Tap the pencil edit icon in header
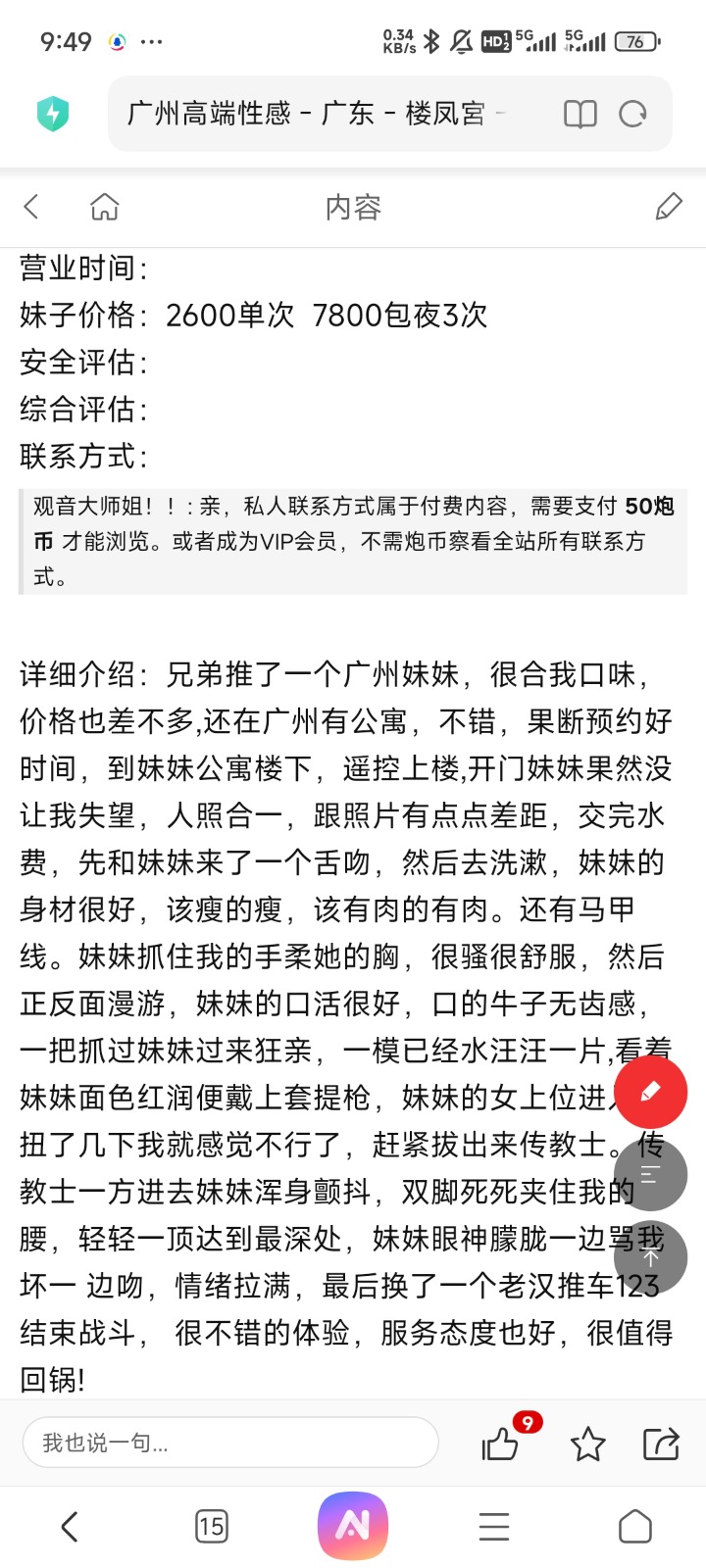The image size is (706, 1568). point(668,207)
